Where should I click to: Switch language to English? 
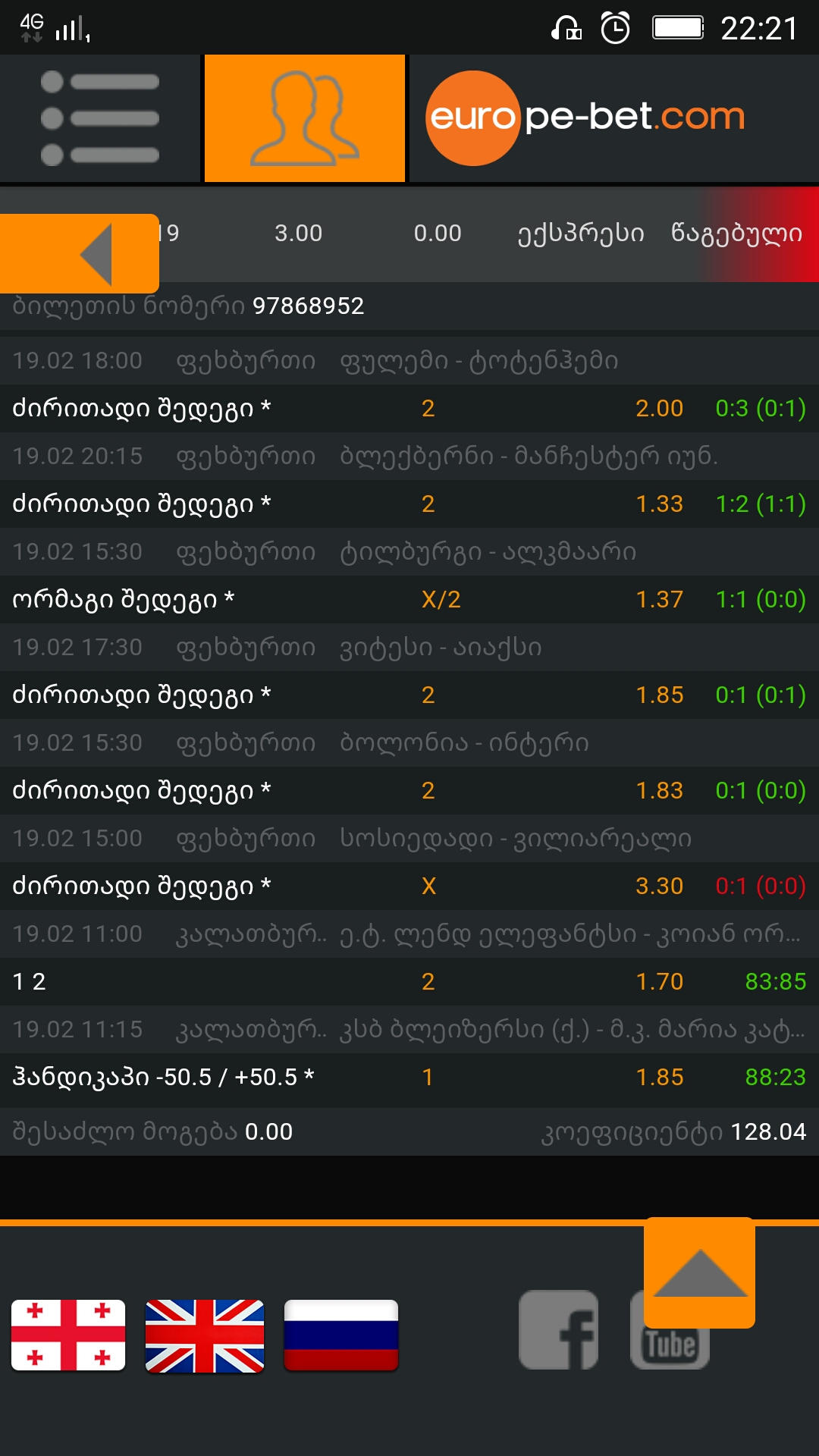click(x=205, y=1335)
